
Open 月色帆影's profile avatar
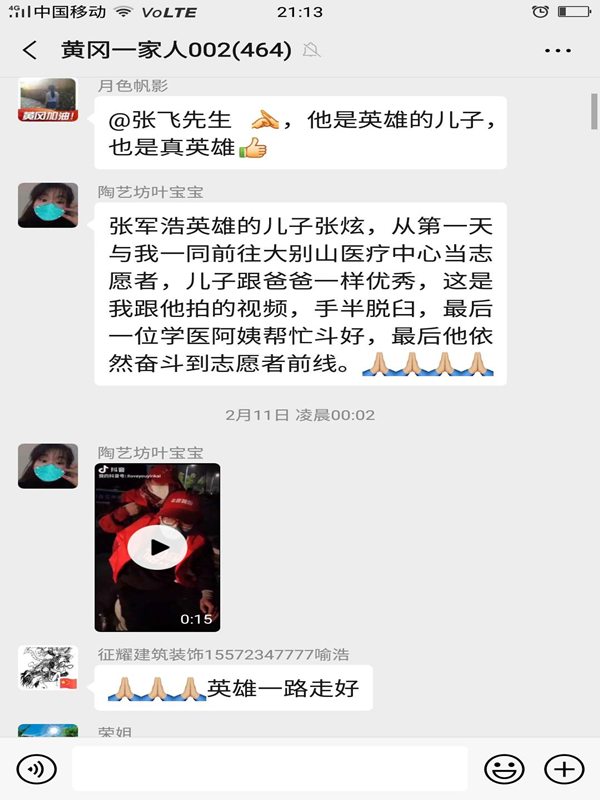coord(48,102)
